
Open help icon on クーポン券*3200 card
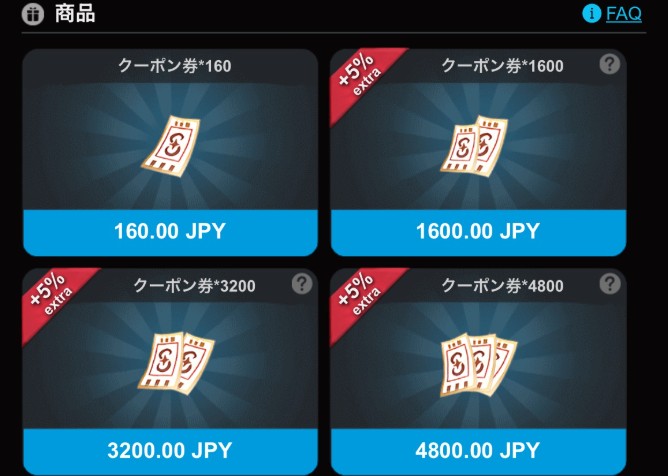coord(302,285)
